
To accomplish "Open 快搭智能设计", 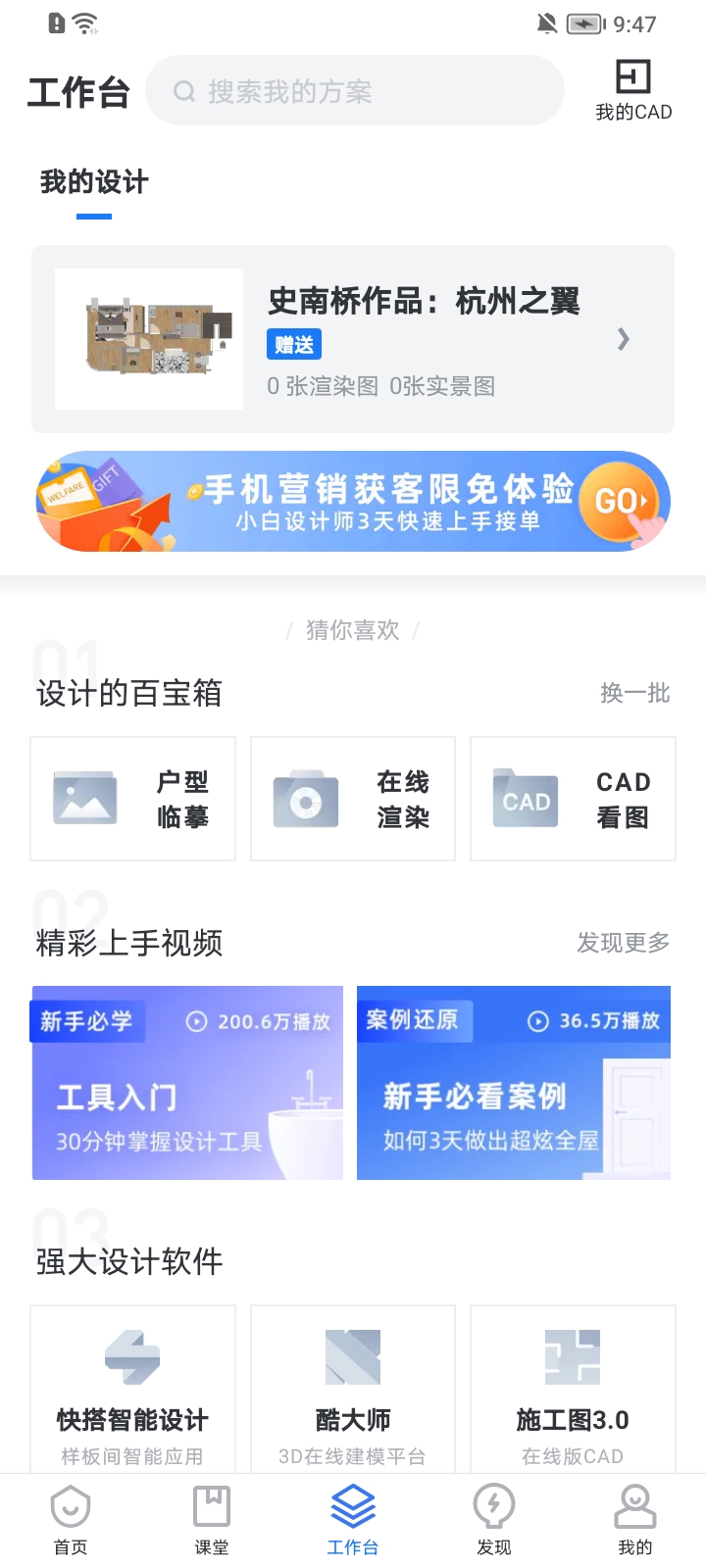I will point(133,1390).
